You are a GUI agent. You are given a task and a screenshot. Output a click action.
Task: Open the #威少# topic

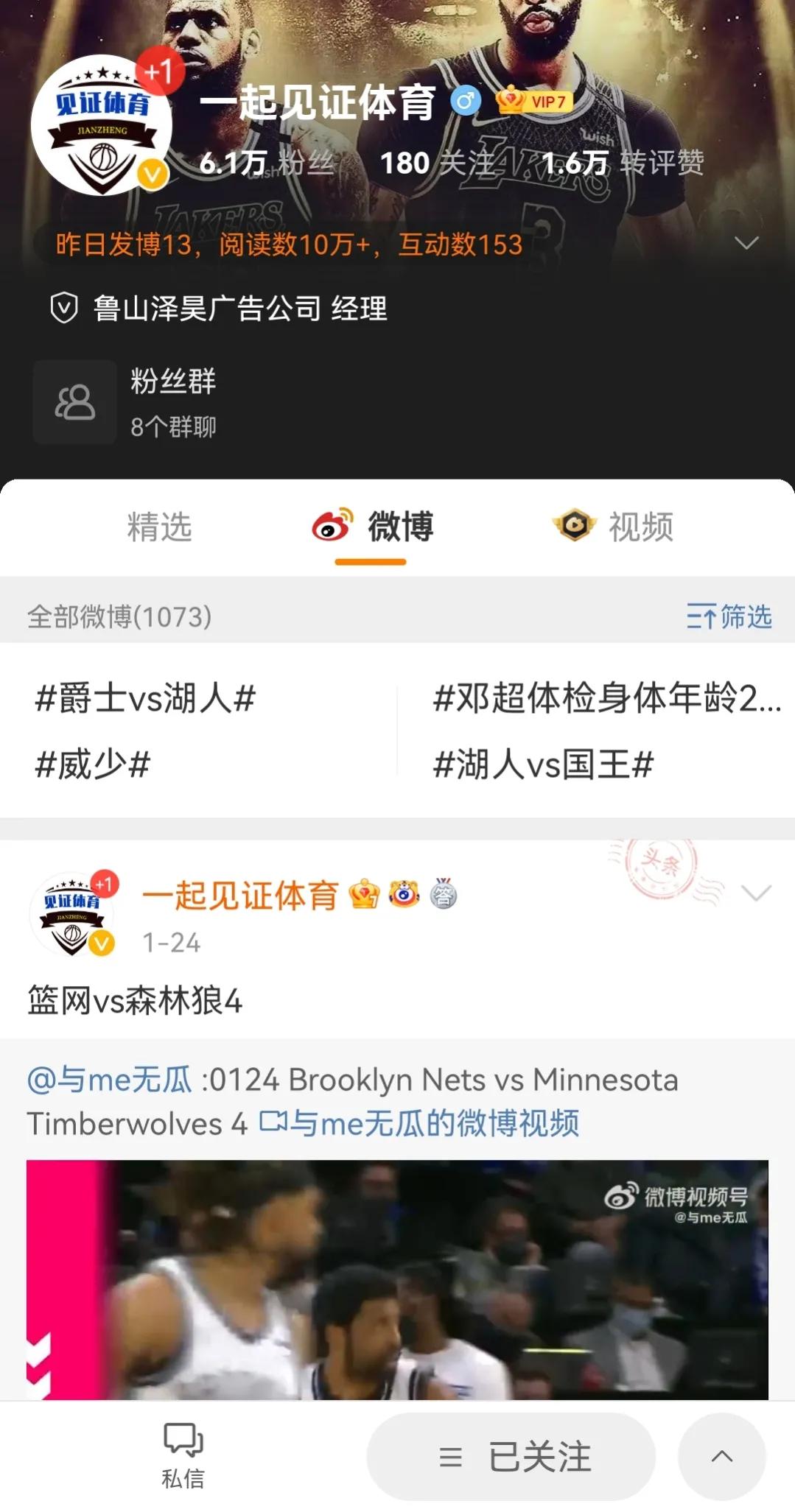coord(93,764)
